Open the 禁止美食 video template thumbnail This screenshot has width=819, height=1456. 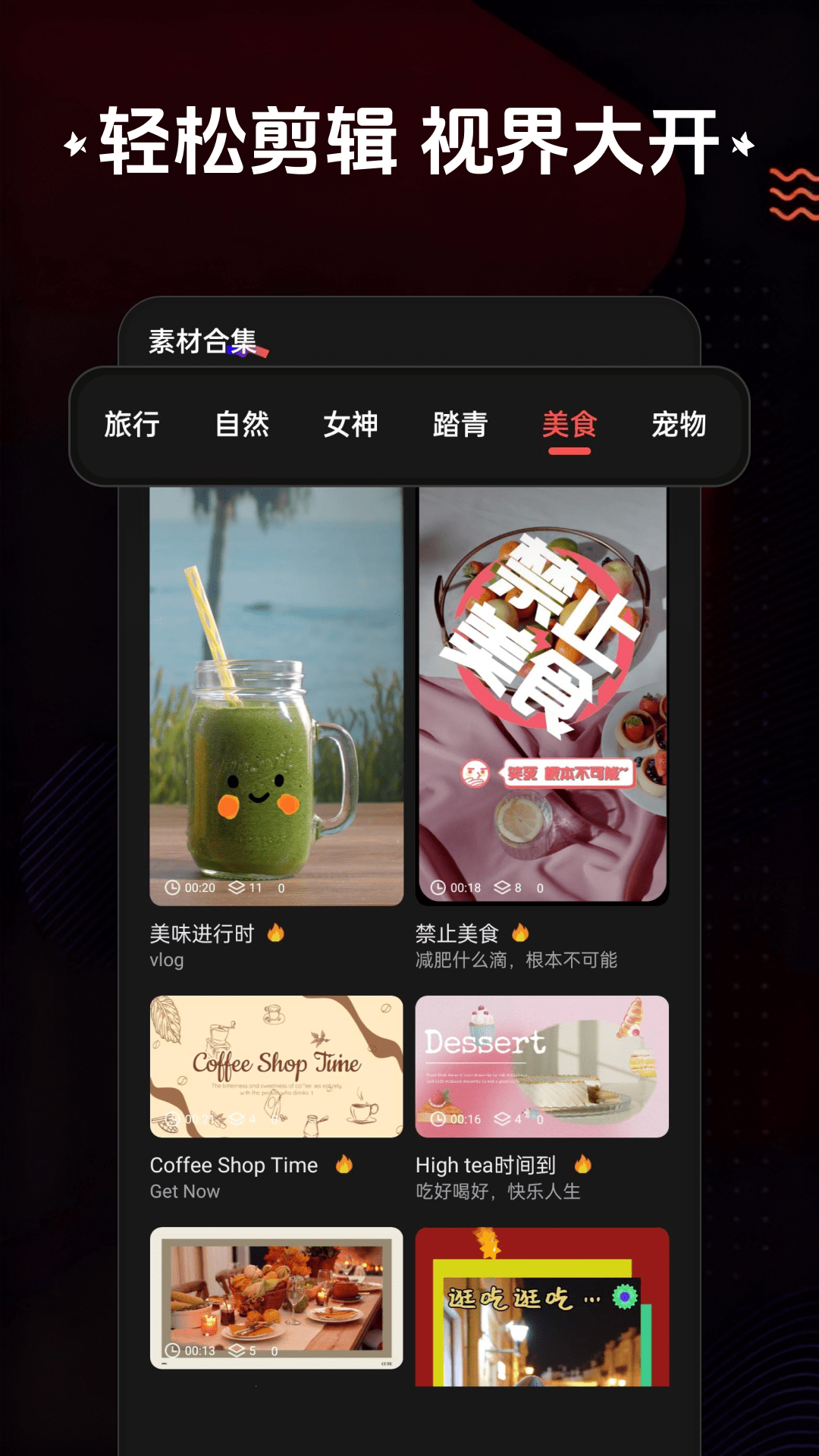click(542, 694)
